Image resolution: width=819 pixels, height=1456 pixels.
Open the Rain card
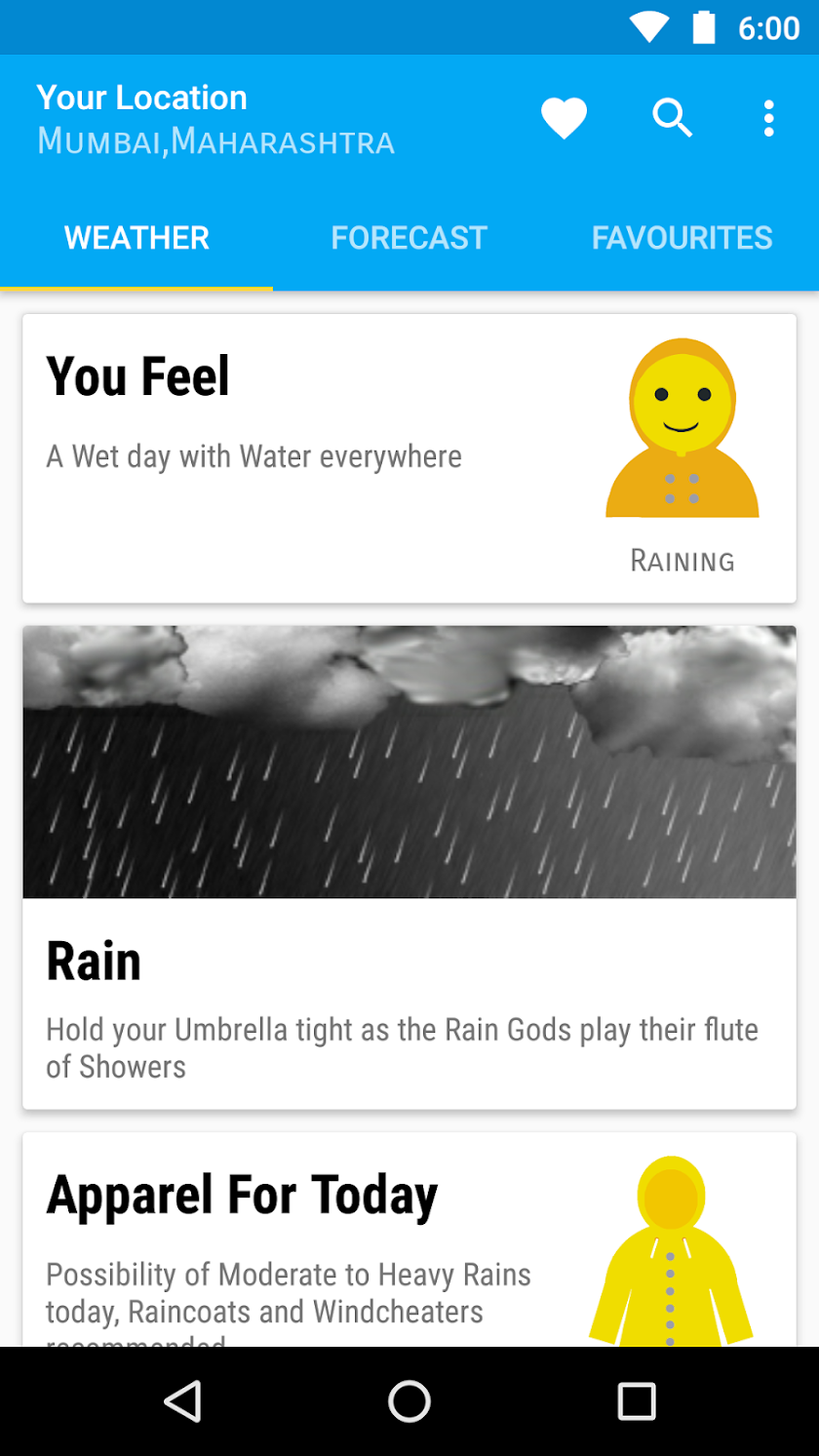(x=409, y=866)
